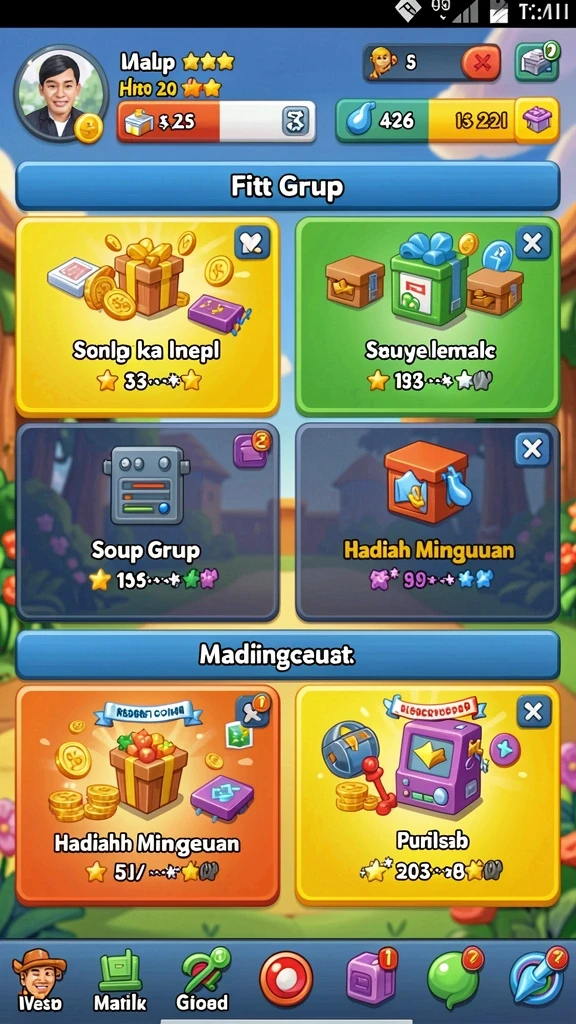Open the printer icon at top right
The height and width of the screenshot is (1024, 576).
point(537,61)
